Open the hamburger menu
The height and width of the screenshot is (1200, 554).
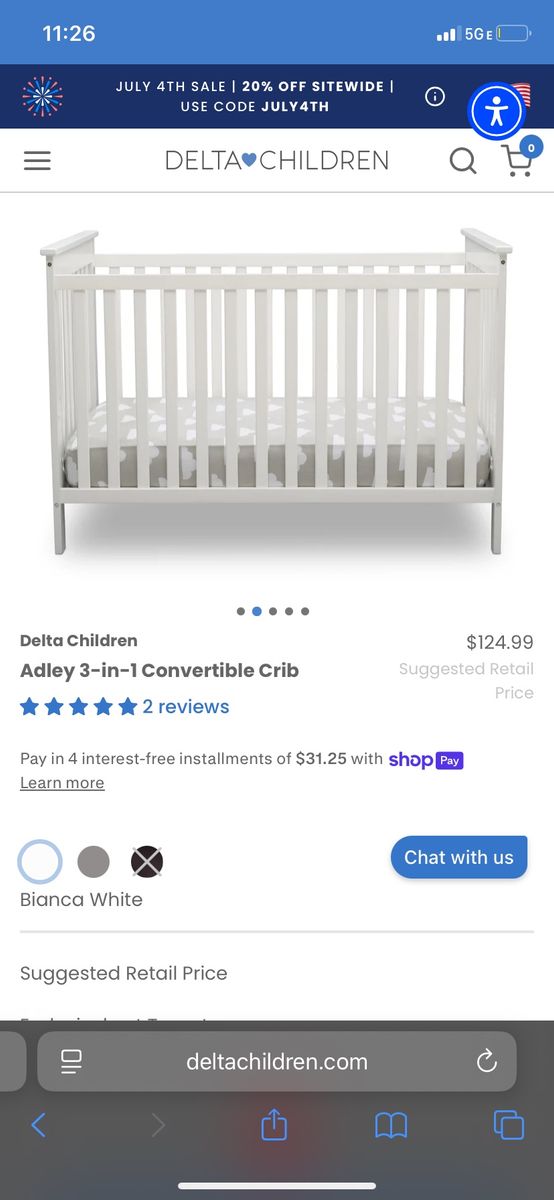(37, 160)
